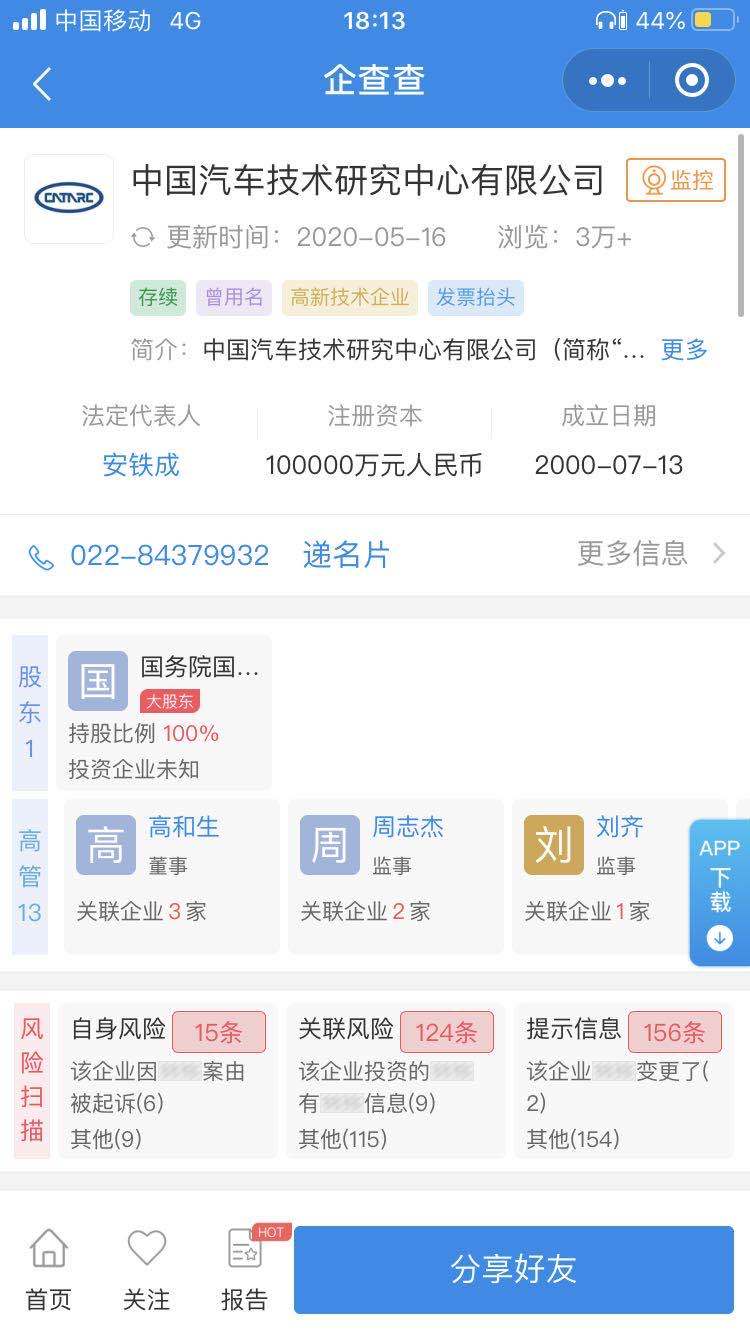This screenshot has height=1334, width=750.
Task: Go back using the top-left arrow
Action: coord(42,84)
